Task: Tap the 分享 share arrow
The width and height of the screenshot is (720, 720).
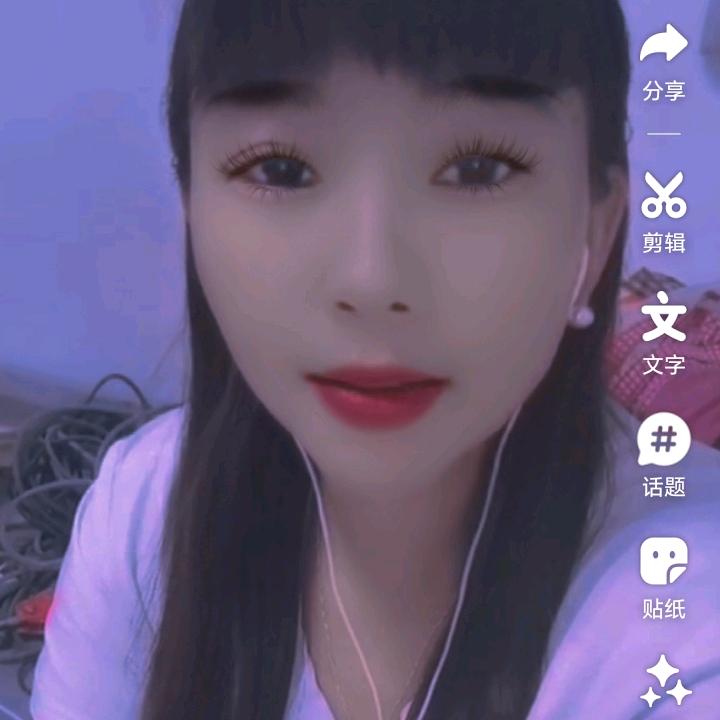Action: point(664,45)
